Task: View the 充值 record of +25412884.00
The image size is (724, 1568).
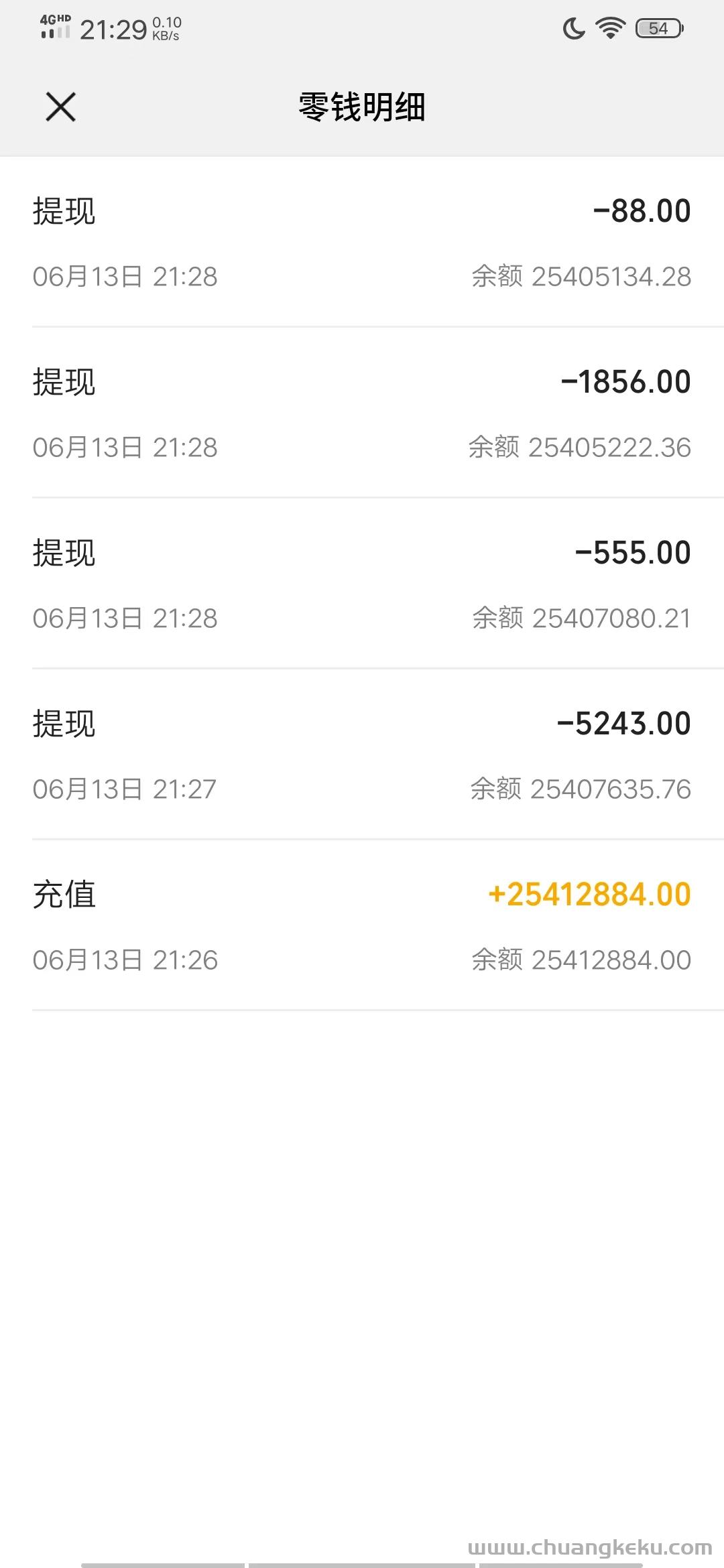Action: [x=362, y=926]
